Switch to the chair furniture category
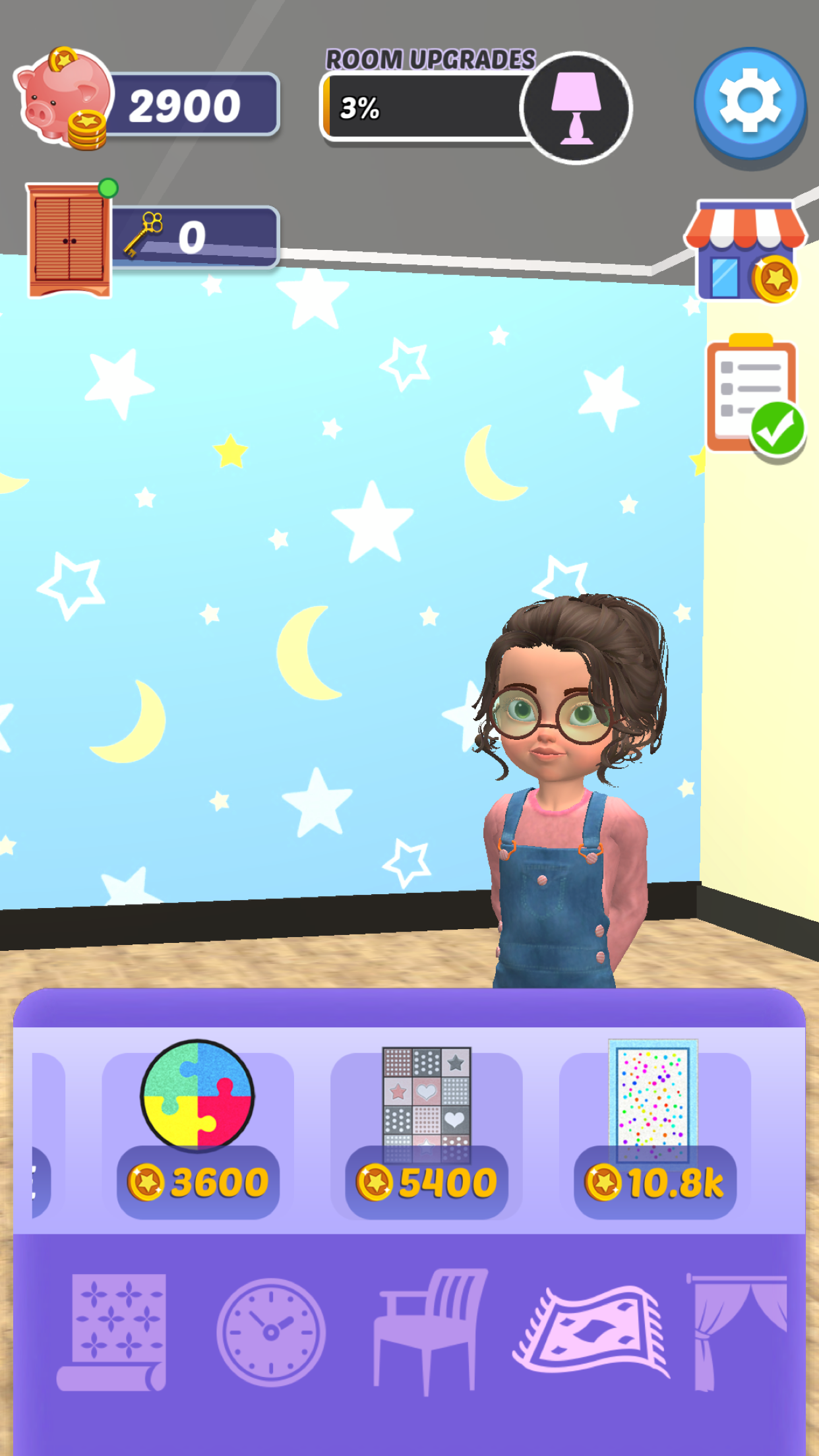 [429, 1332]
